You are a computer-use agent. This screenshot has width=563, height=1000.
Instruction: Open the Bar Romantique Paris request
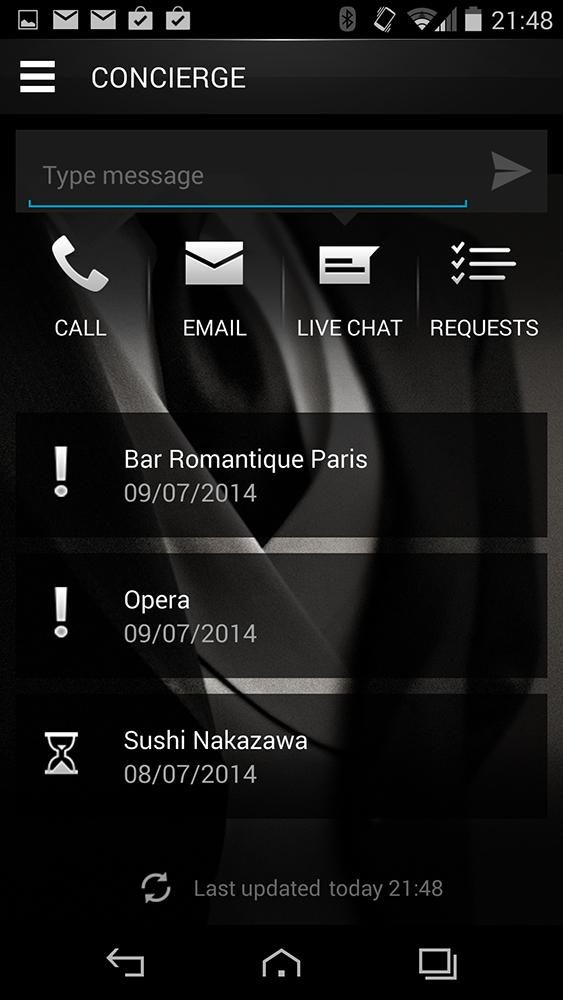pyautogui.click(x=281, y=474)
